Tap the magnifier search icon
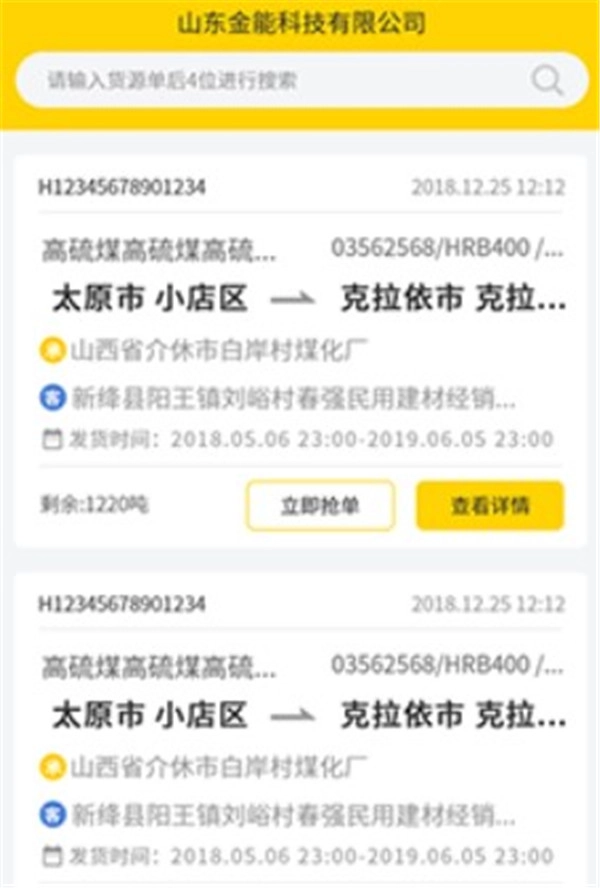 [547, 80]
